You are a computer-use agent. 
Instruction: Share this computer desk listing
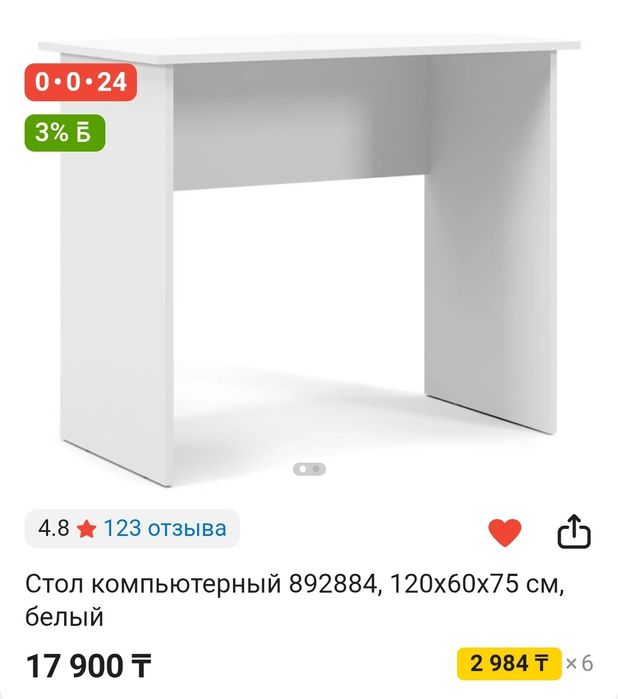(573, 532)
